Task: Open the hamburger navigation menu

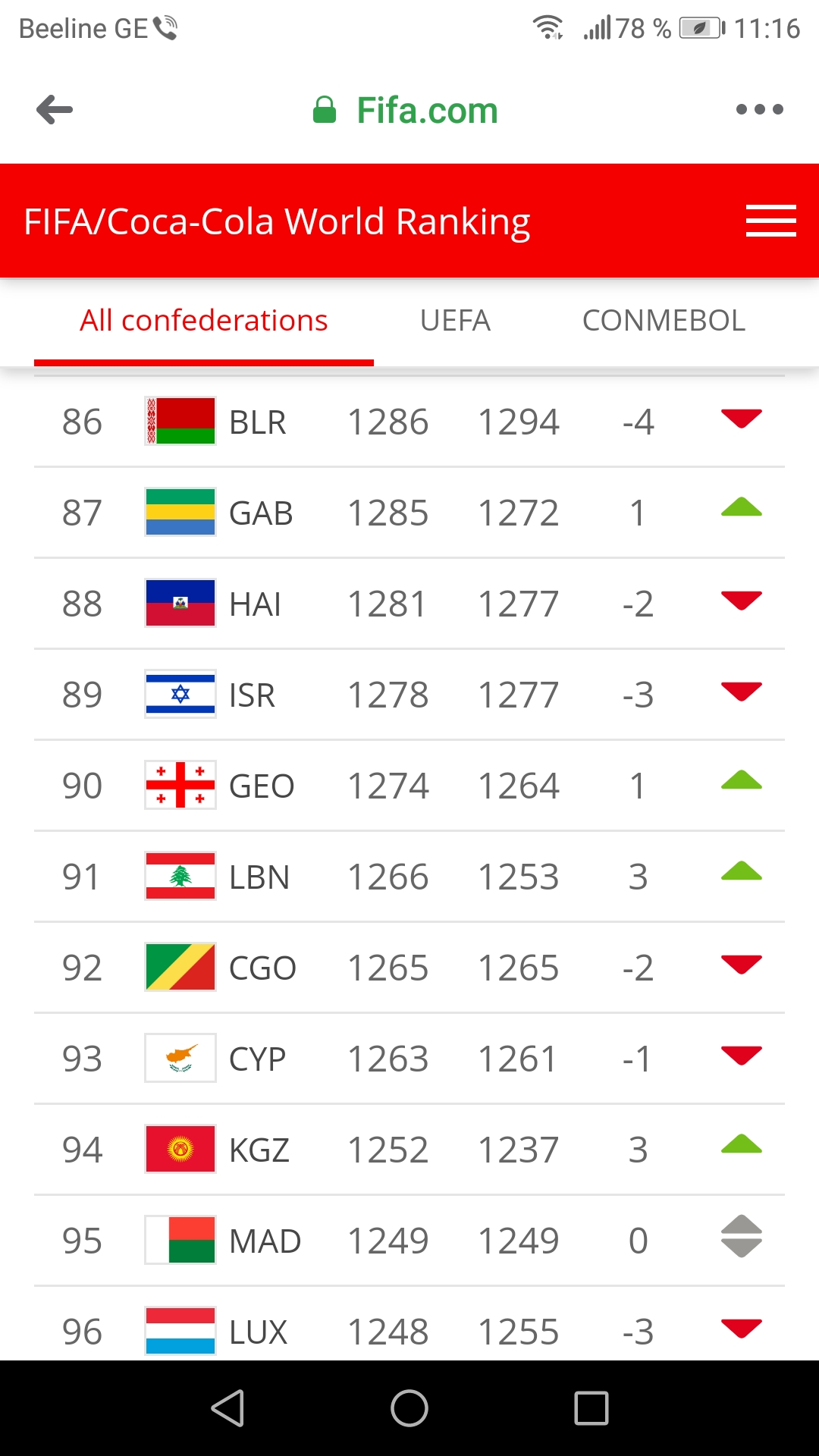Action: coord(770,221)
